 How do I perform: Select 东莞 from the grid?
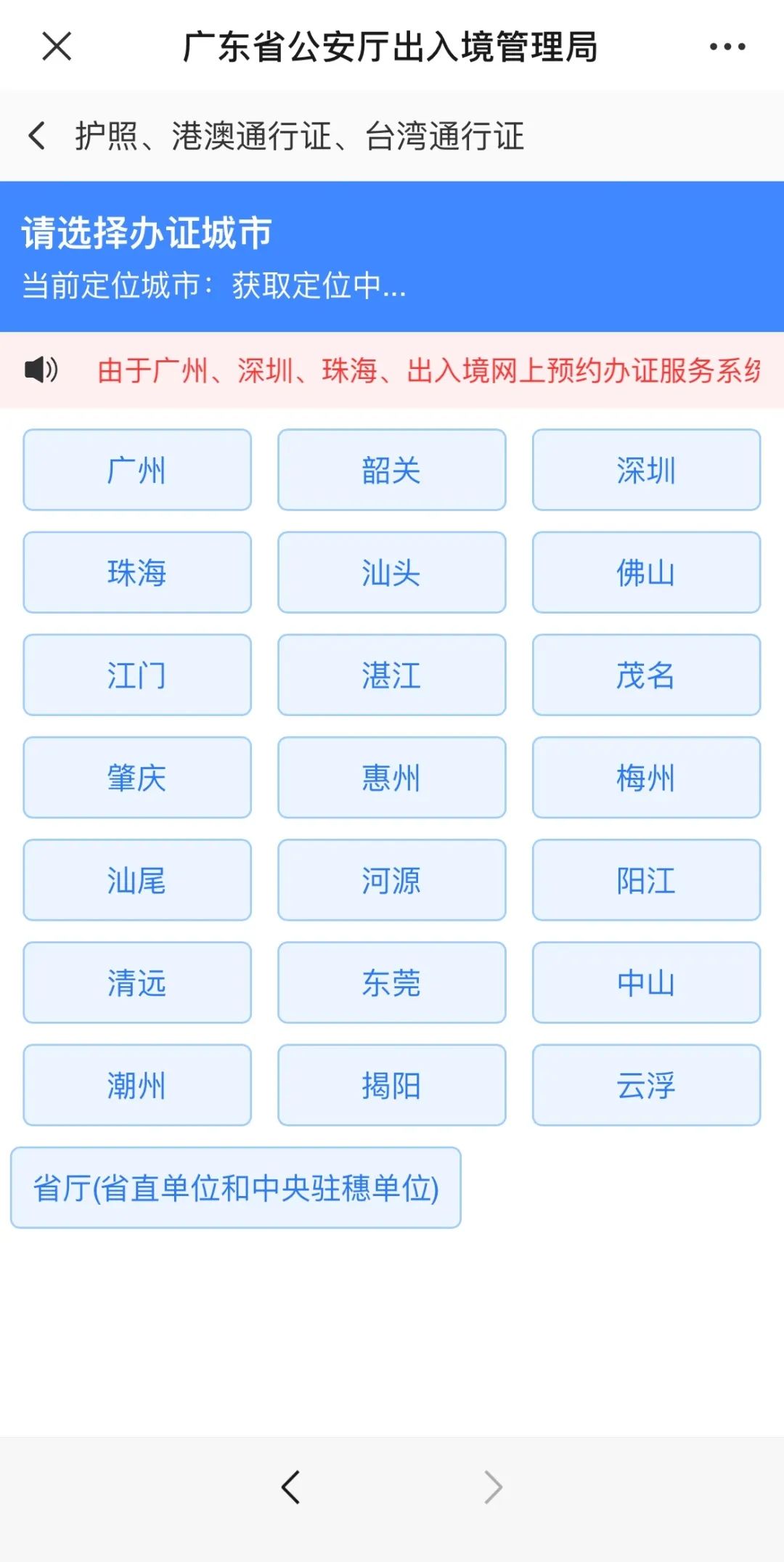coord(391,983)
